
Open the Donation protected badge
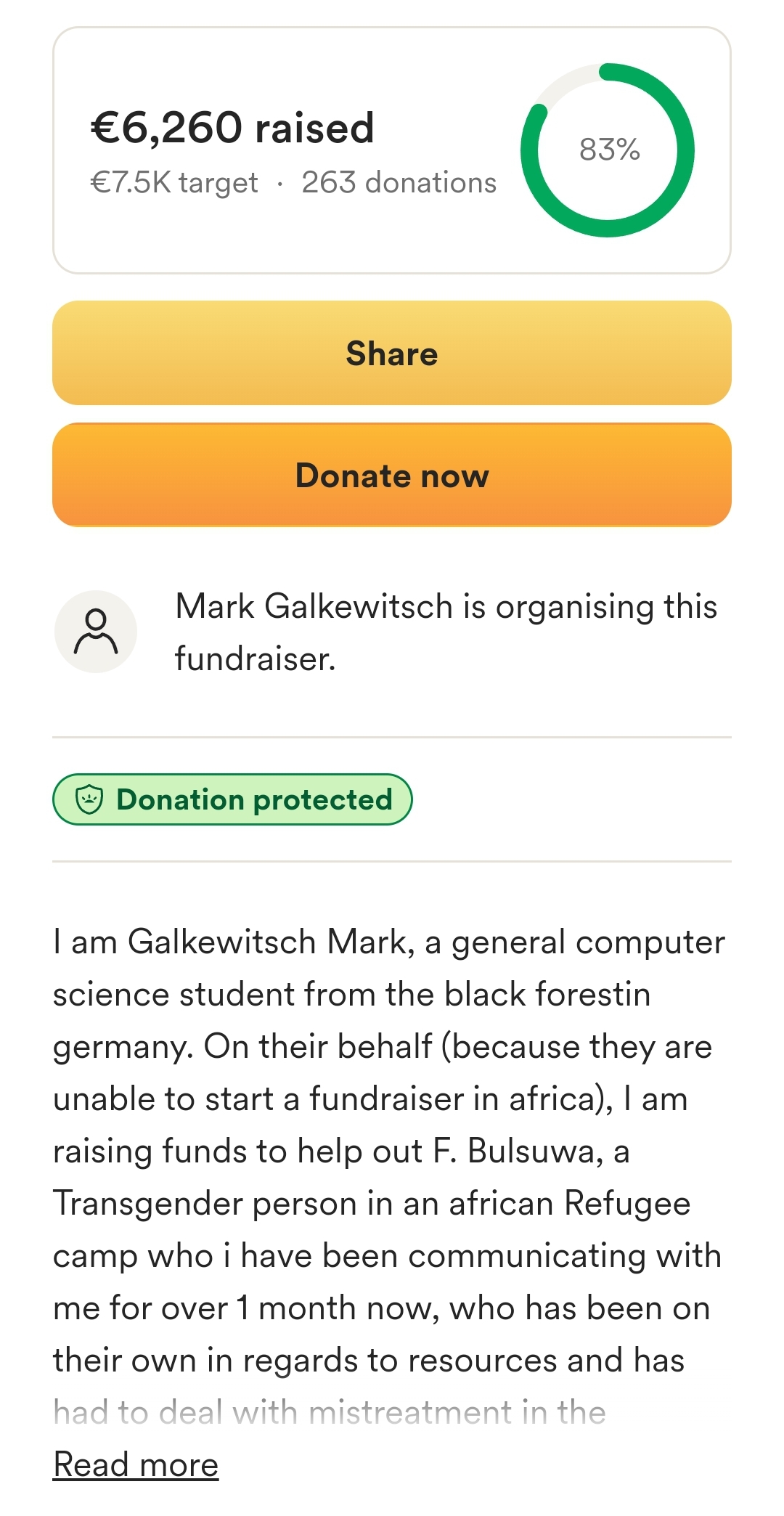[232, 799]
